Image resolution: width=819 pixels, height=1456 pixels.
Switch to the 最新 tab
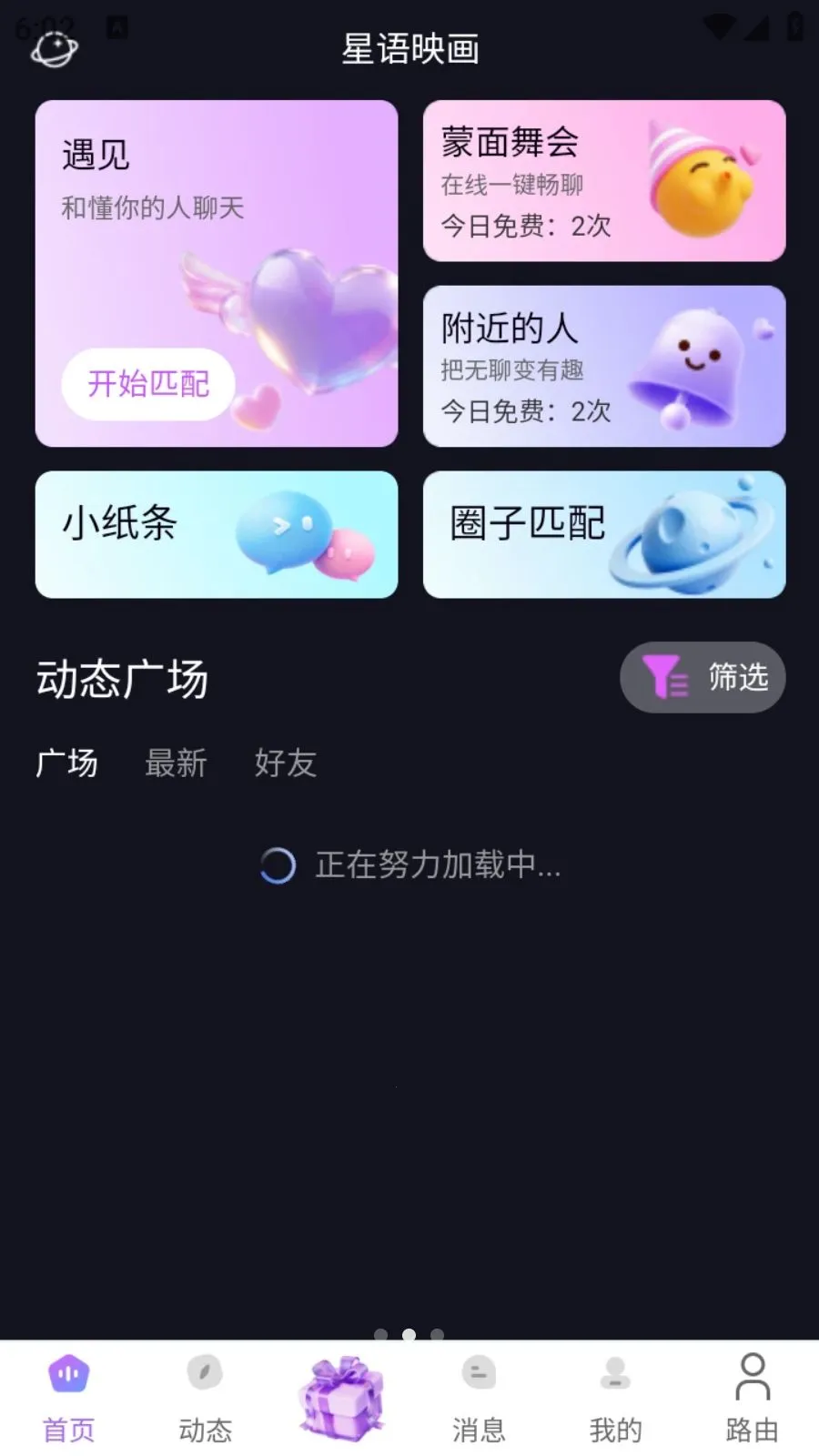177,764
